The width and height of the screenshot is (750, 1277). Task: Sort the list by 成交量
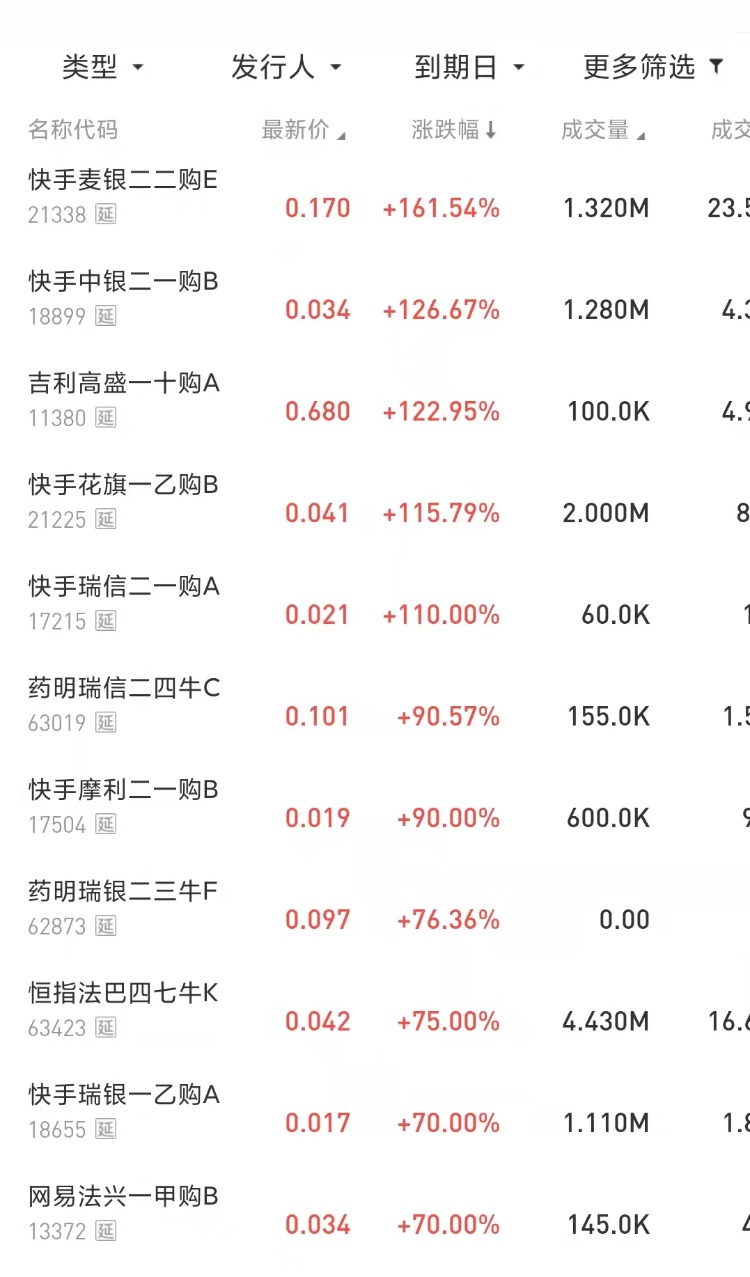coord(602,130)
